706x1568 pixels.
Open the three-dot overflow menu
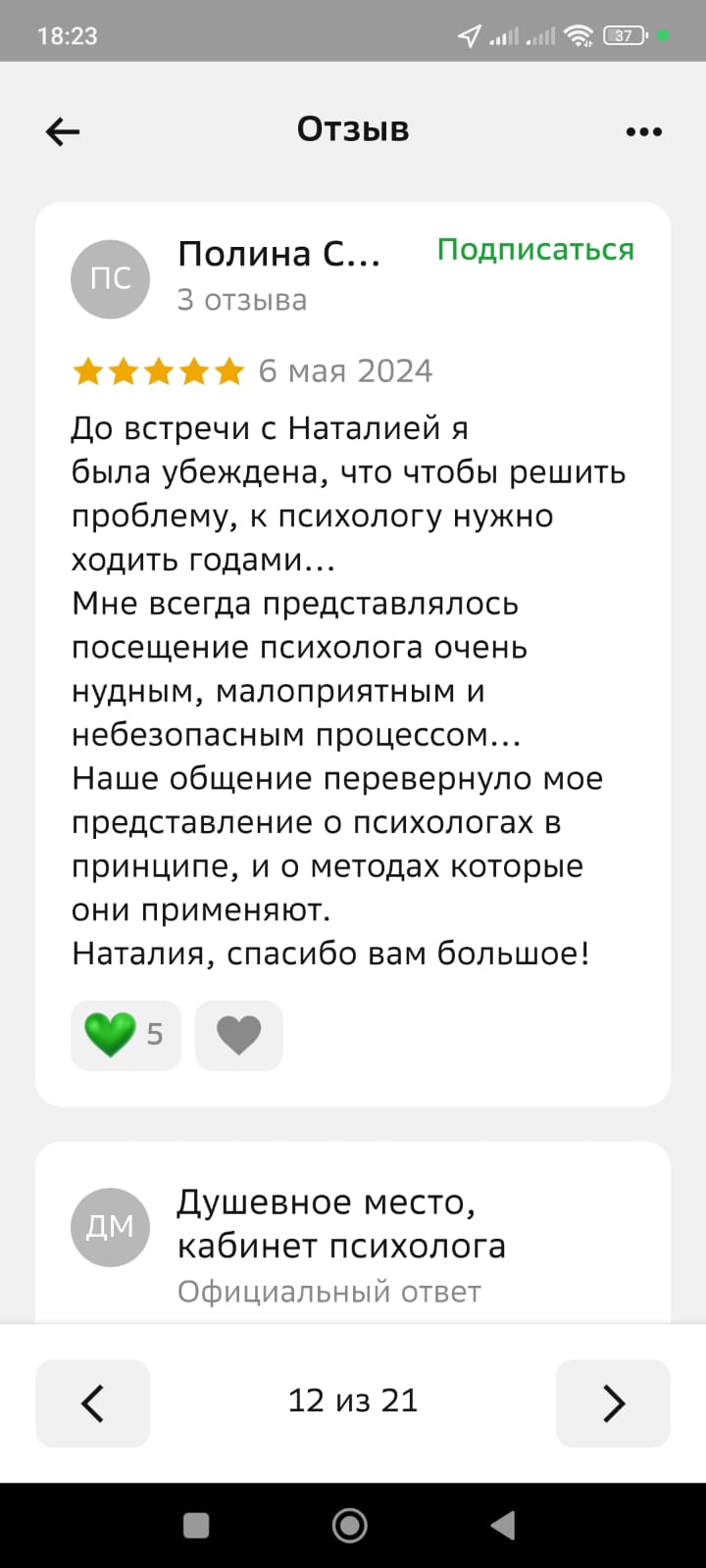643,131
